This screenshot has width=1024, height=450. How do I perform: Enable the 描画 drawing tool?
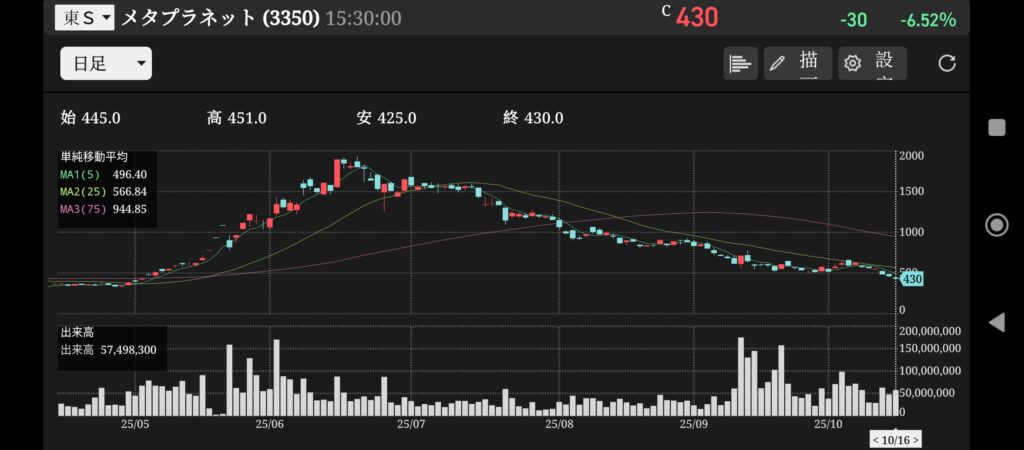797,64
